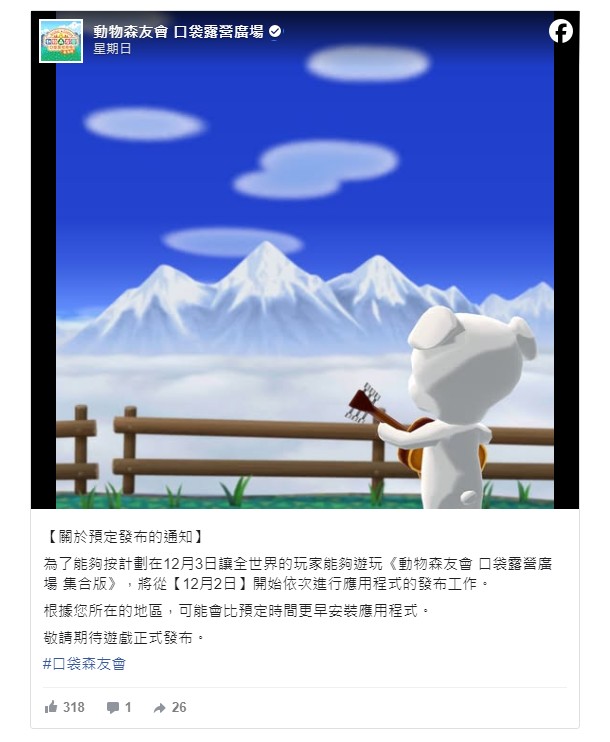Open the #口袋森友會 hashtag
The image size is (610, 742).
pos(85,663)
